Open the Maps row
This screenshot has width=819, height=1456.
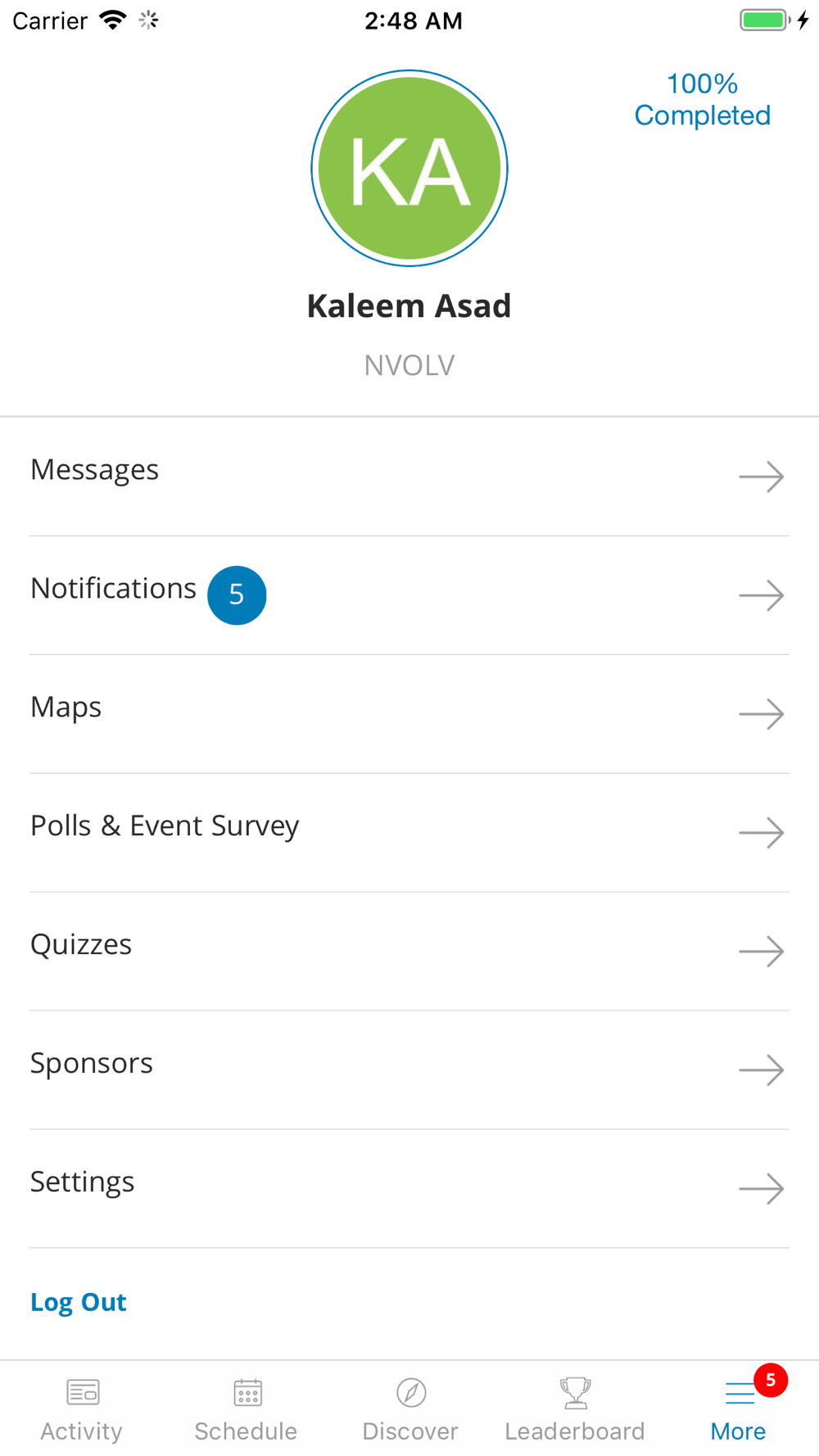tap(409, 714)
